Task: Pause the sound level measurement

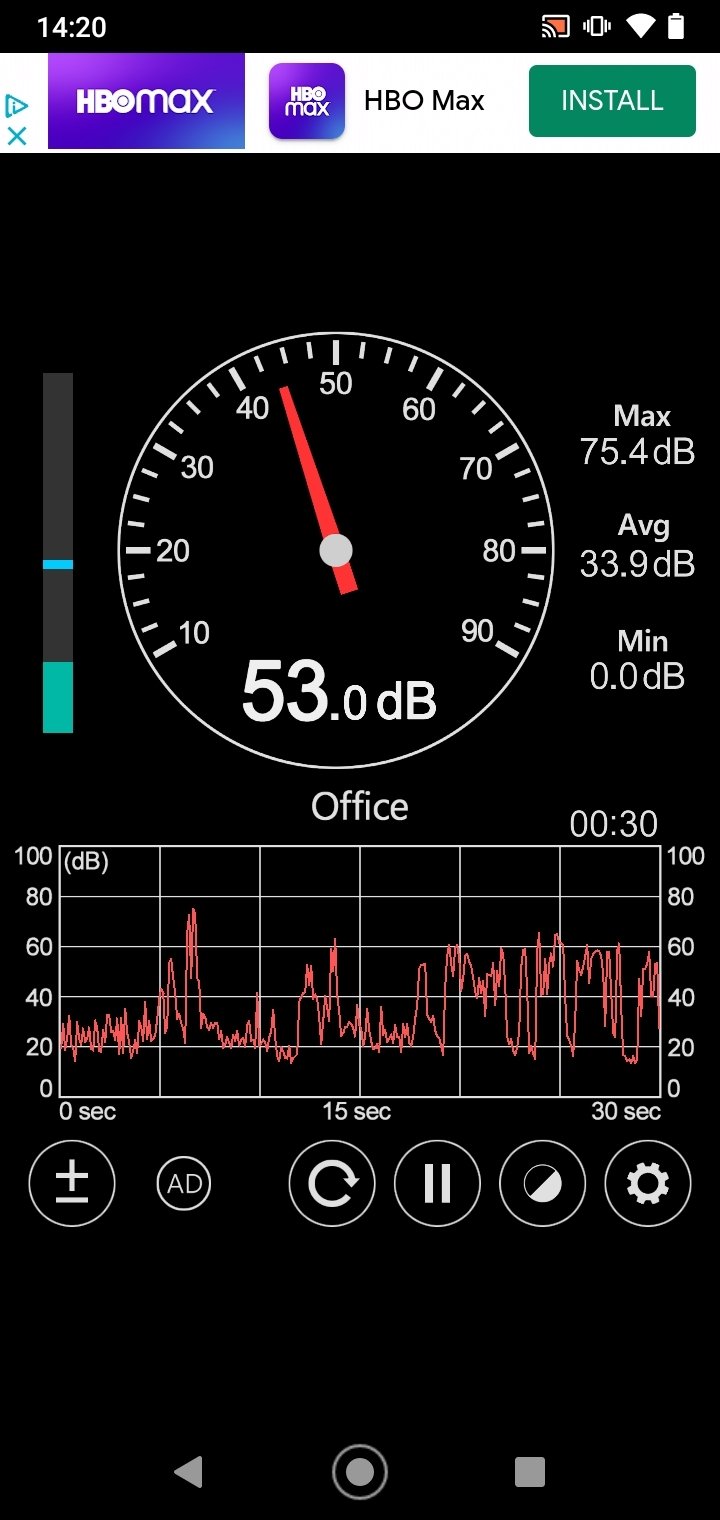Action: (x=437, y=1184)
